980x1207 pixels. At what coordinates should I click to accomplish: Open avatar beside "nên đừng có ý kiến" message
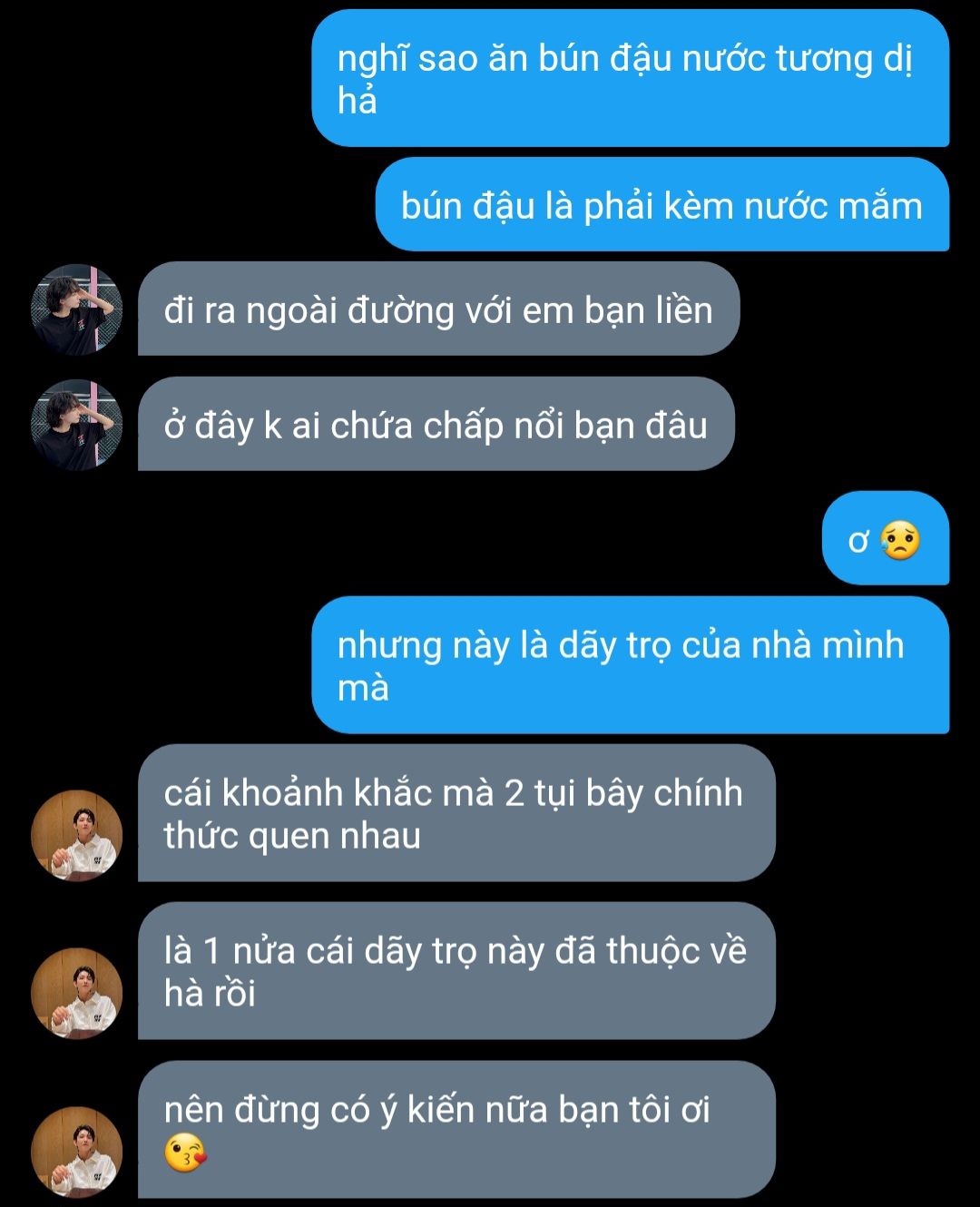pos(76,1151)
